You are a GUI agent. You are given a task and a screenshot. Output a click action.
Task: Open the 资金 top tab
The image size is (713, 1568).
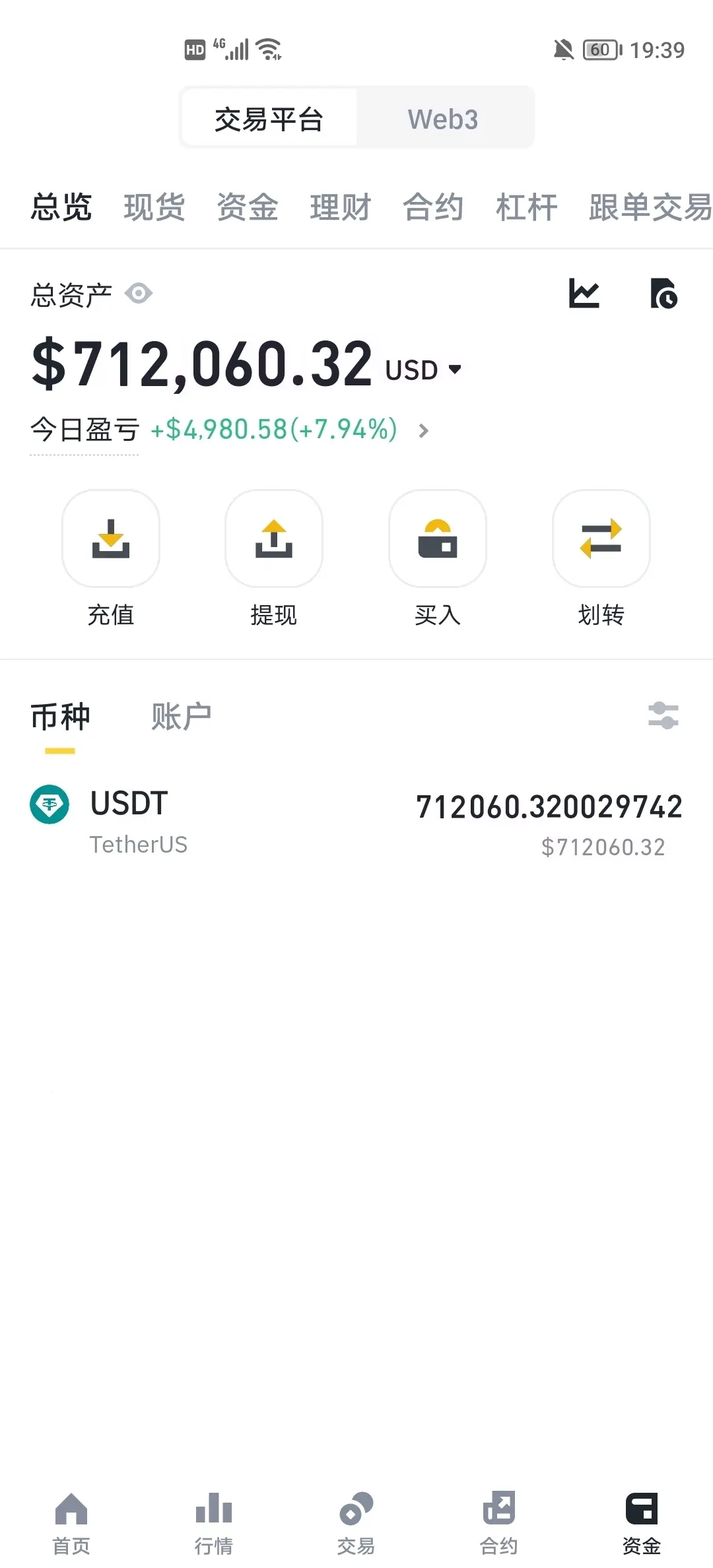[248, 207]
